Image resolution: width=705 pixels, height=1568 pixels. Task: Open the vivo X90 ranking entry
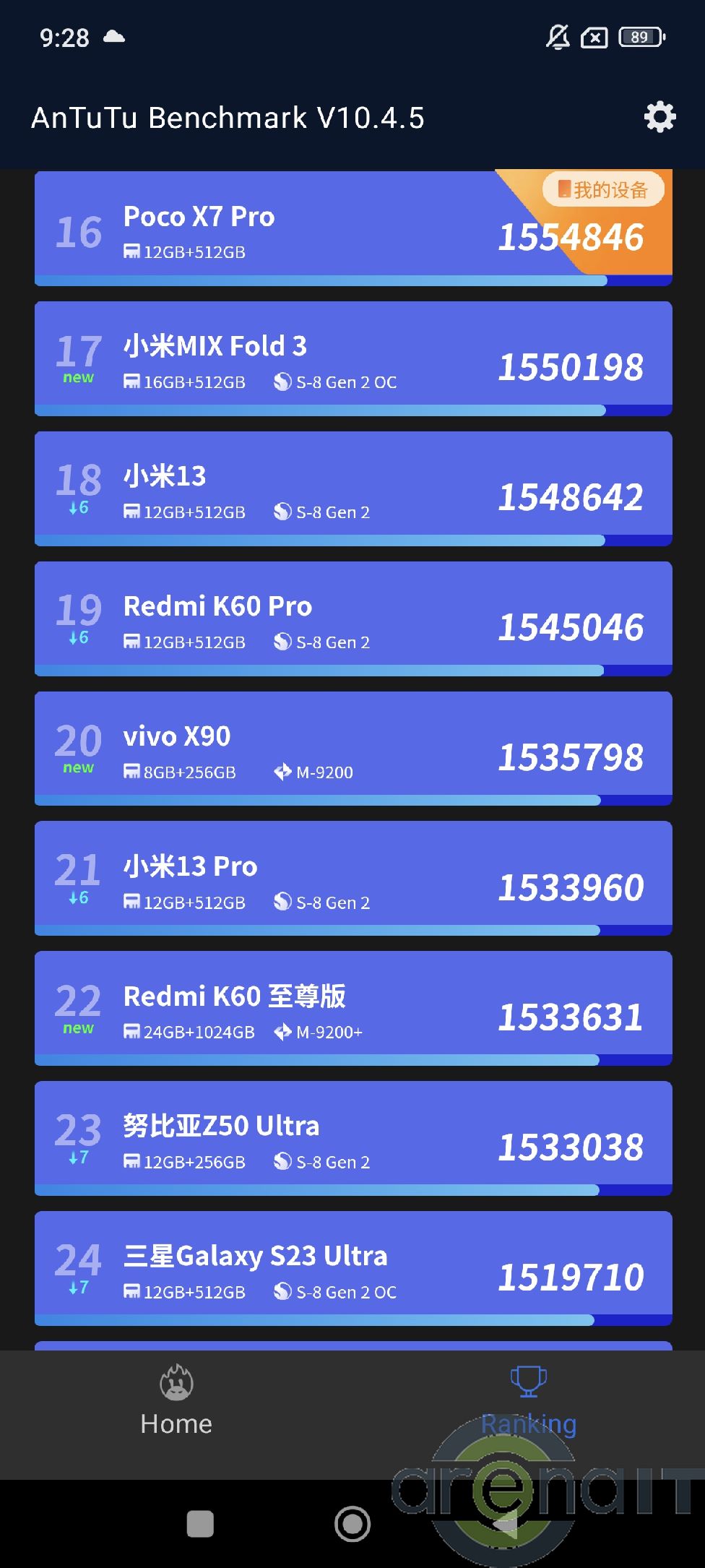[353, 749]
